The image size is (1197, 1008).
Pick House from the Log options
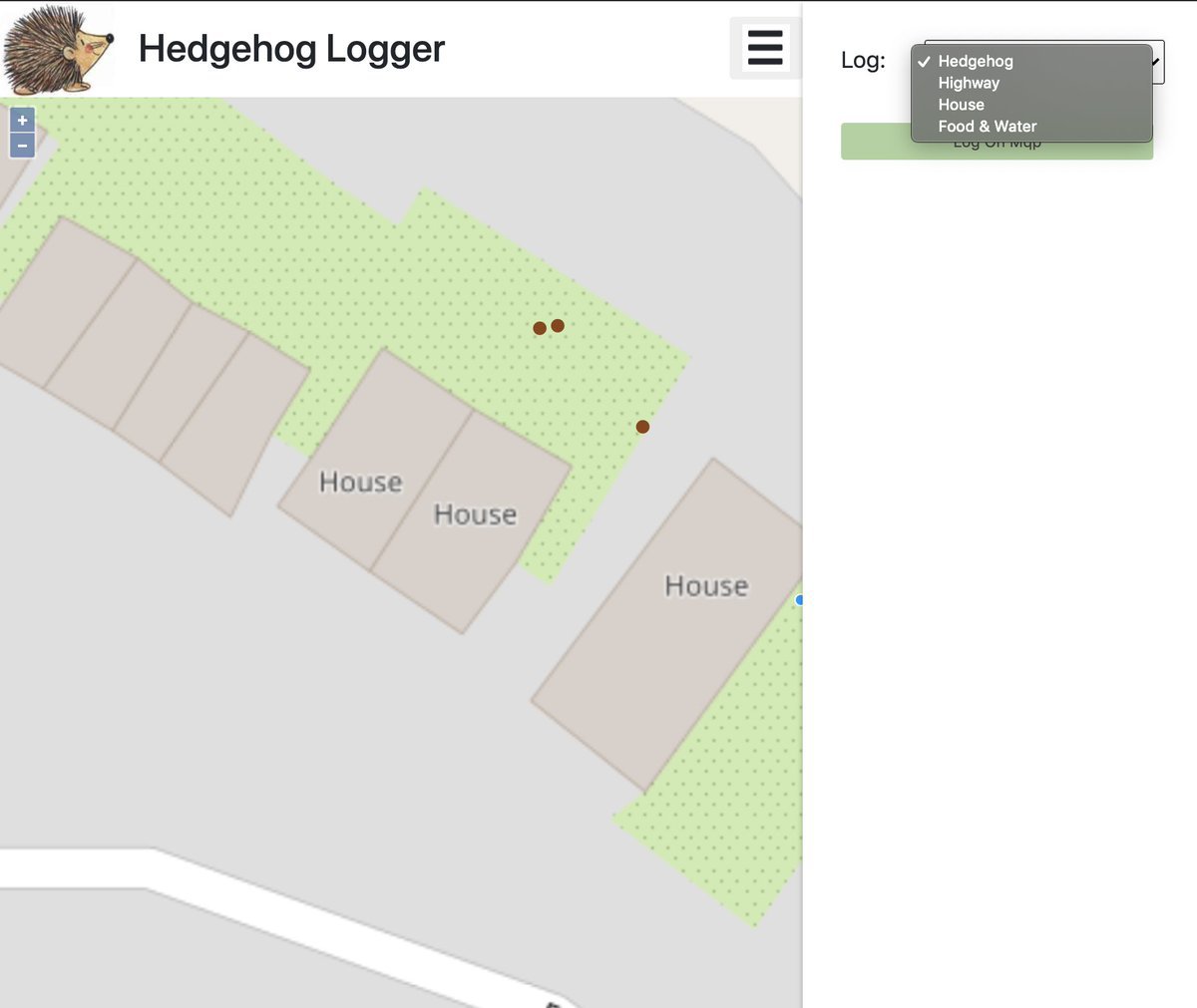961,105
